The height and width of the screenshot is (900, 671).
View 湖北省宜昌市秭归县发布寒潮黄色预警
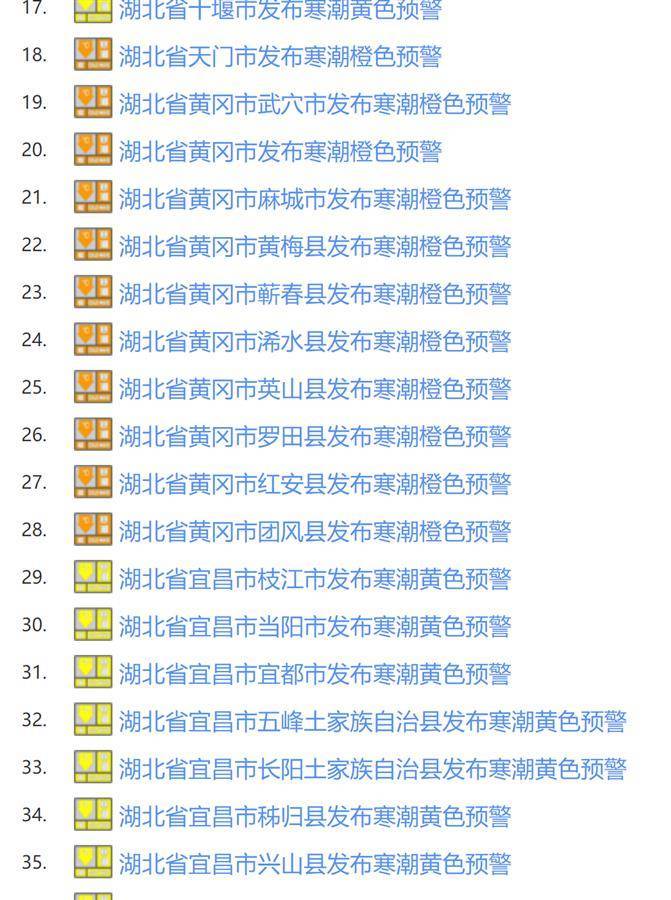click(x=314, y=816)
